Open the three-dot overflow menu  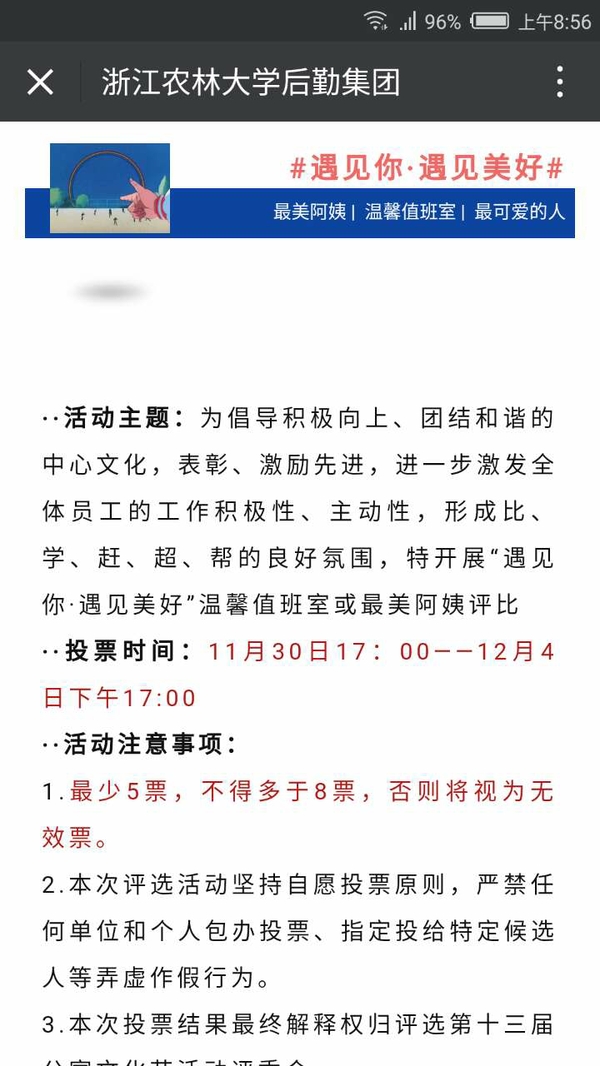coord(559,82)
